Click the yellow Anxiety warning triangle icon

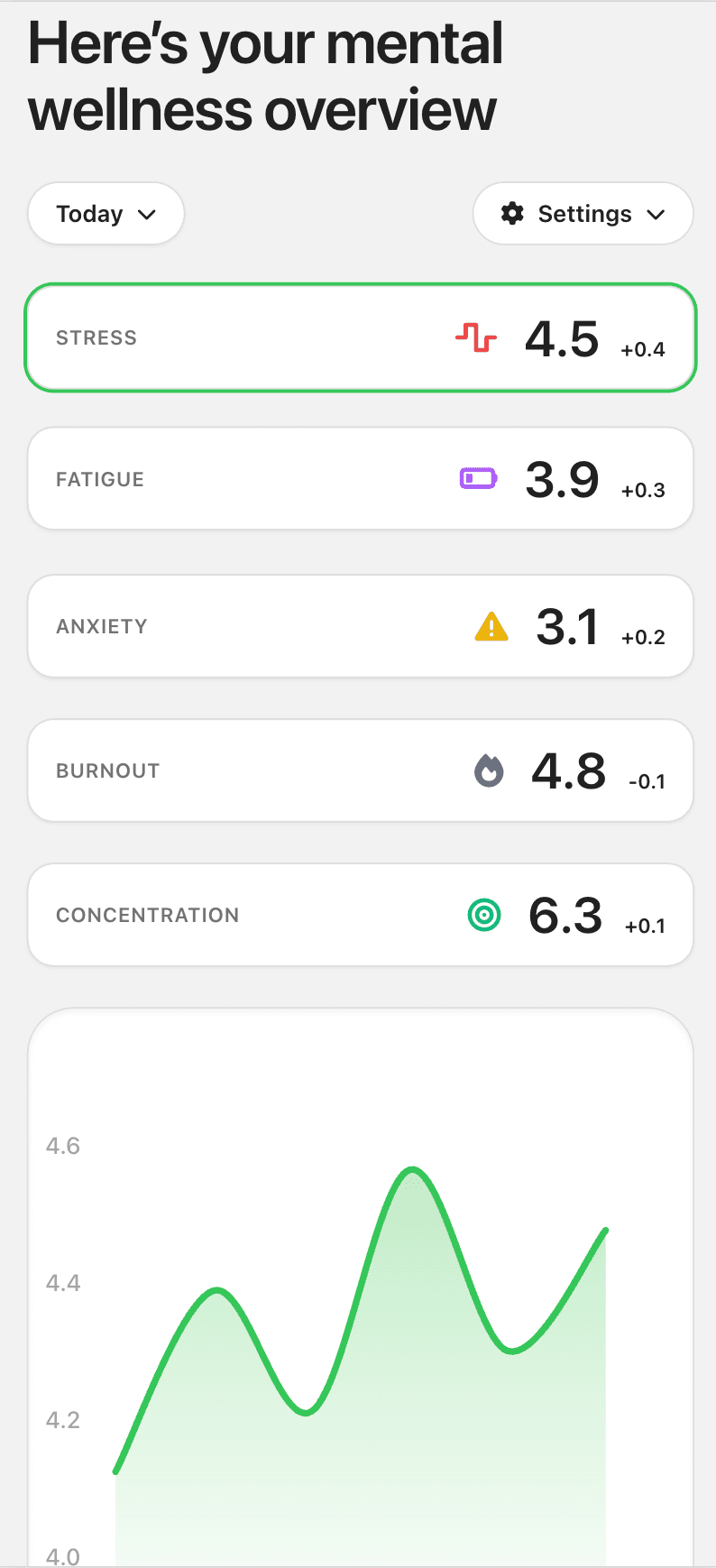point(491,626)
